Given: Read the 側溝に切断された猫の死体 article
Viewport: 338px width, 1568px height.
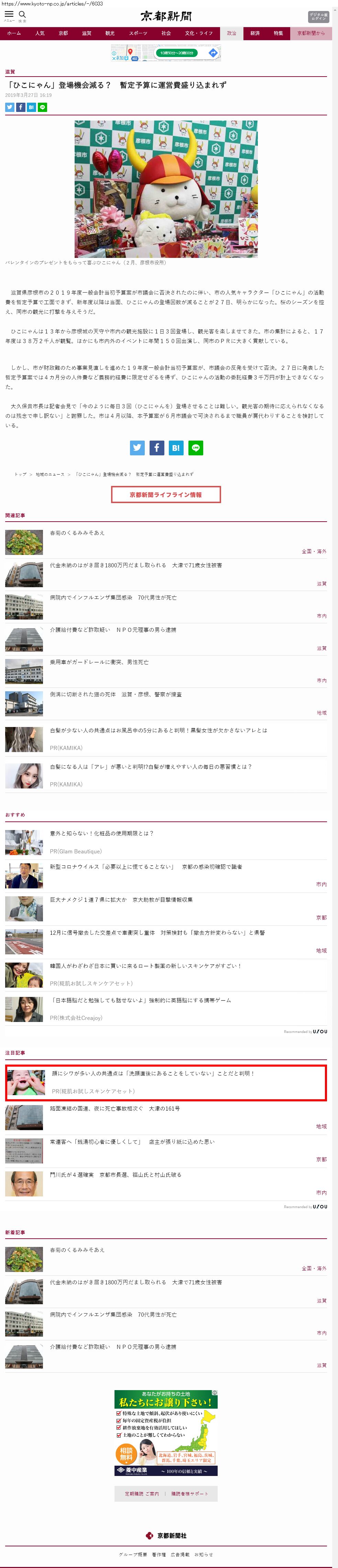Looking at the screenshot, I should click(x=116, y=694).
